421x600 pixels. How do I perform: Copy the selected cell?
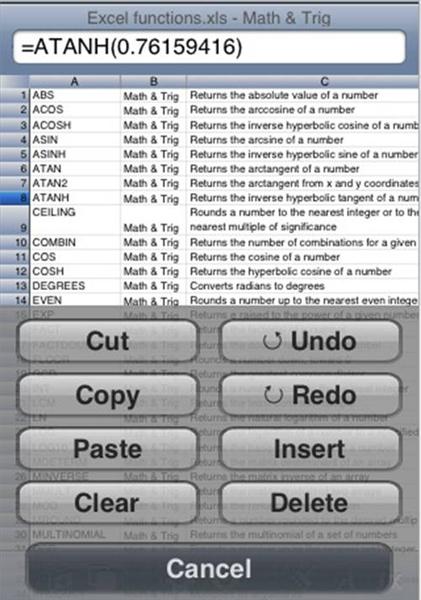(x=108, y=395)
